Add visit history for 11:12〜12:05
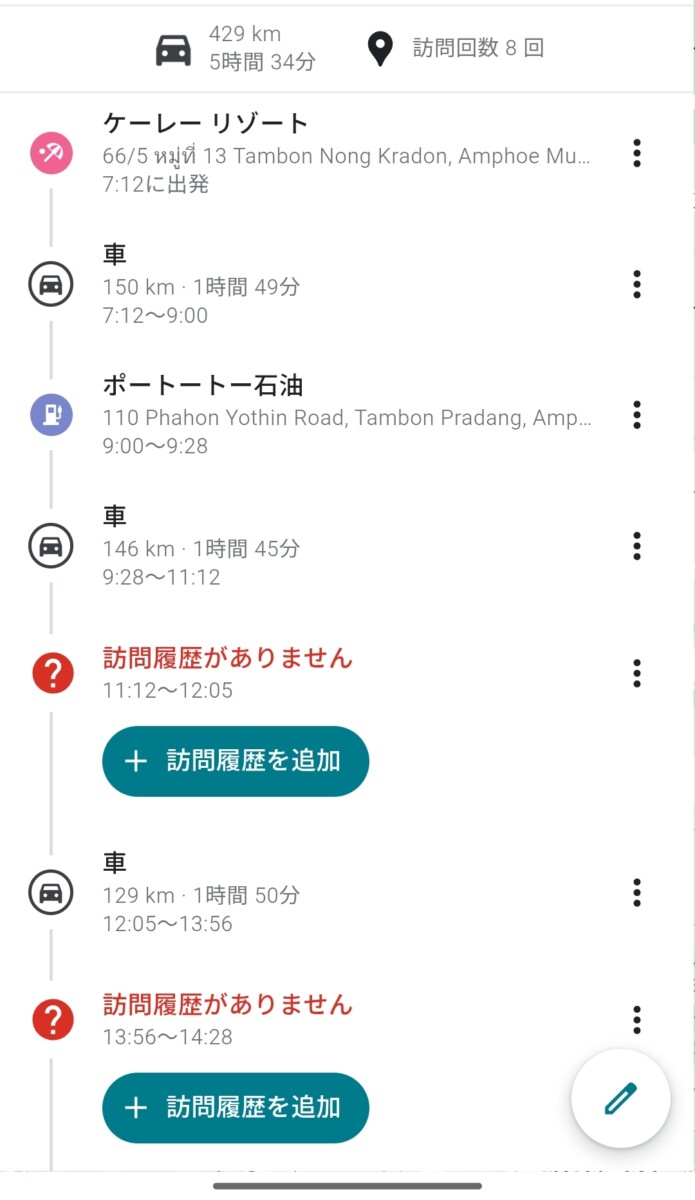 pyautogui.click(x=236, y=761)
